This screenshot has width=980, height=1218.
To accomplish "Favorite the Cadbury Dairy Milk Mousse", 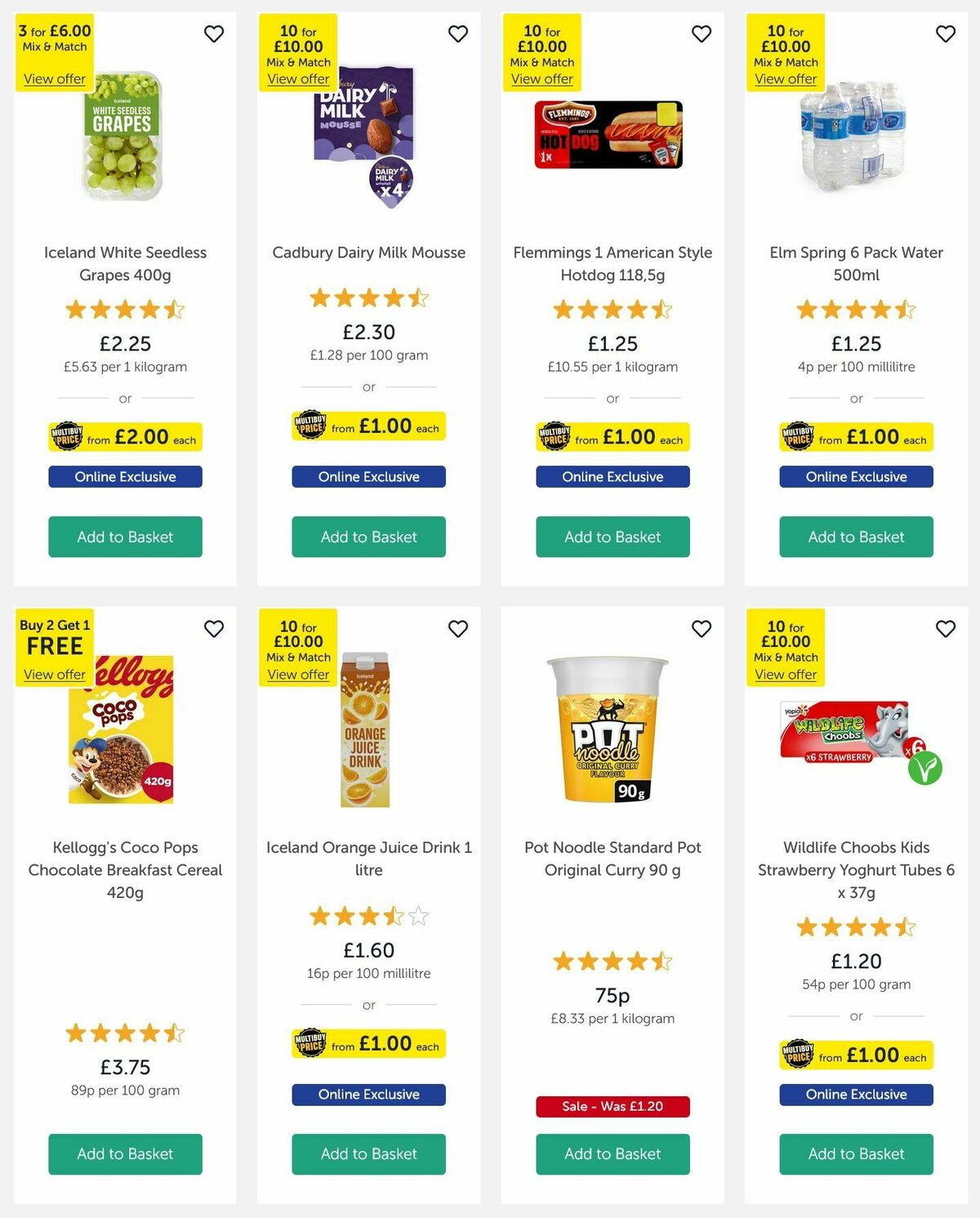I will 457,34.
